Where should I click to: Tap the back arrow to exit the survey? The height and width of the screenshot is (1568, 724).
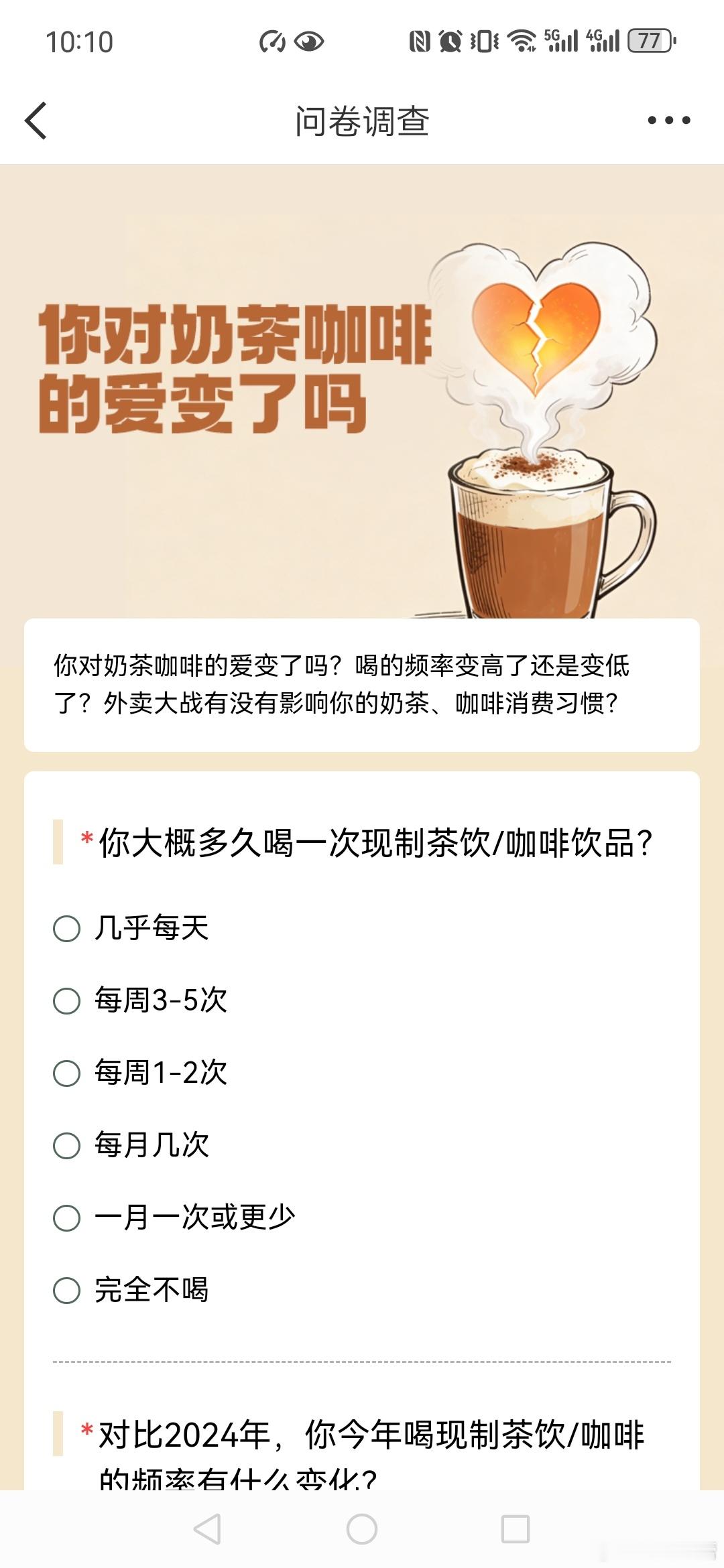tap(35, 121)
